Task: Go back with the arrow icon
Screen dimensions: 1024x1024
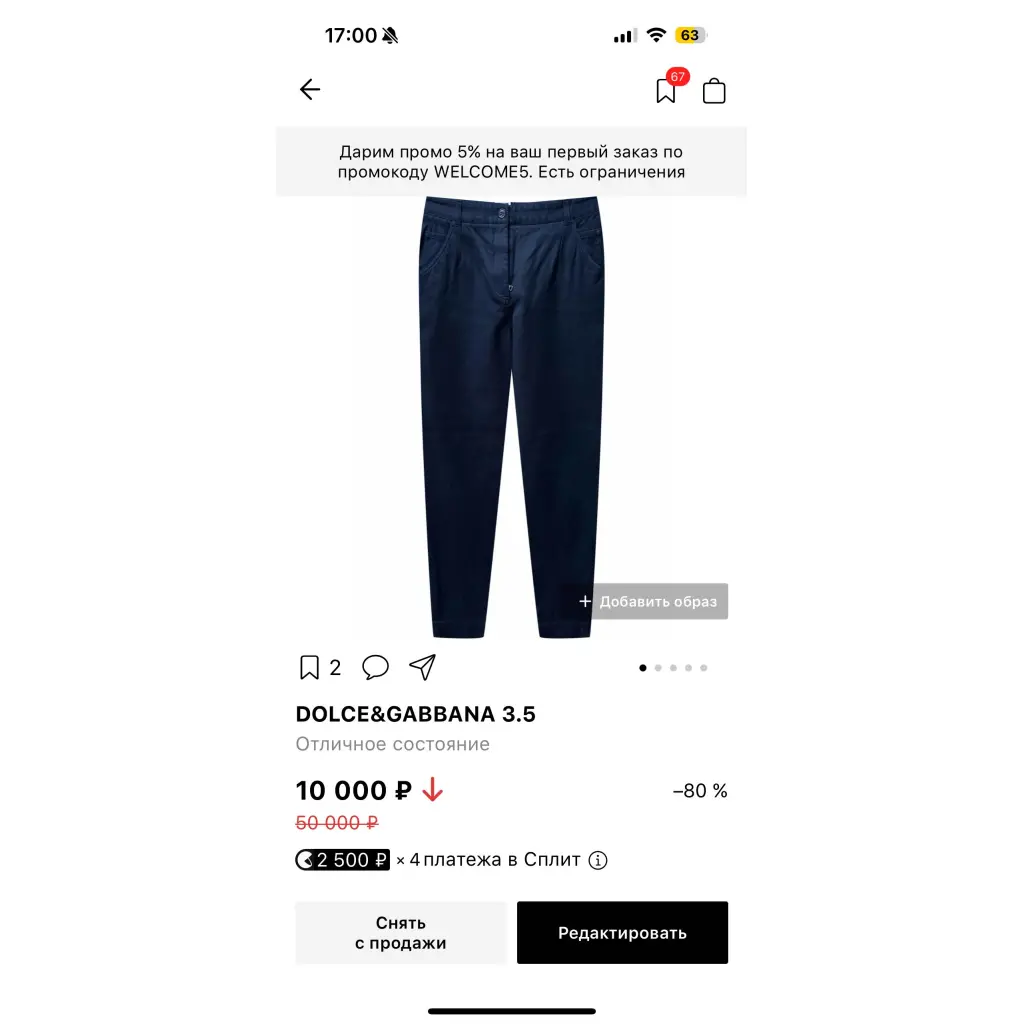Action: click(x=310, y=90)
